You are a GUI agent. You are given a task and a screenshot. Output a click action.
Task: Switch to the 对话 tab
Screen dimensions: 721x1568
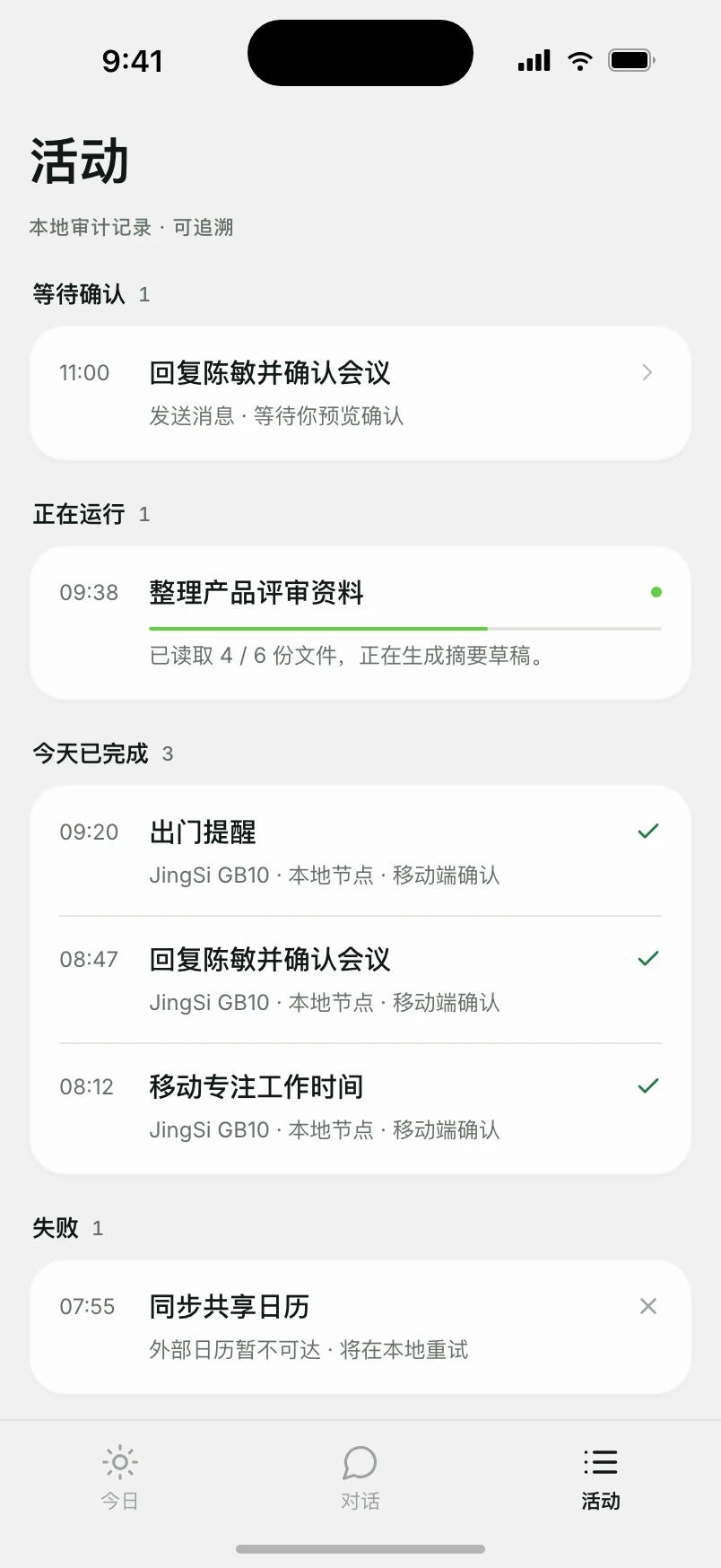point(360,1478)
